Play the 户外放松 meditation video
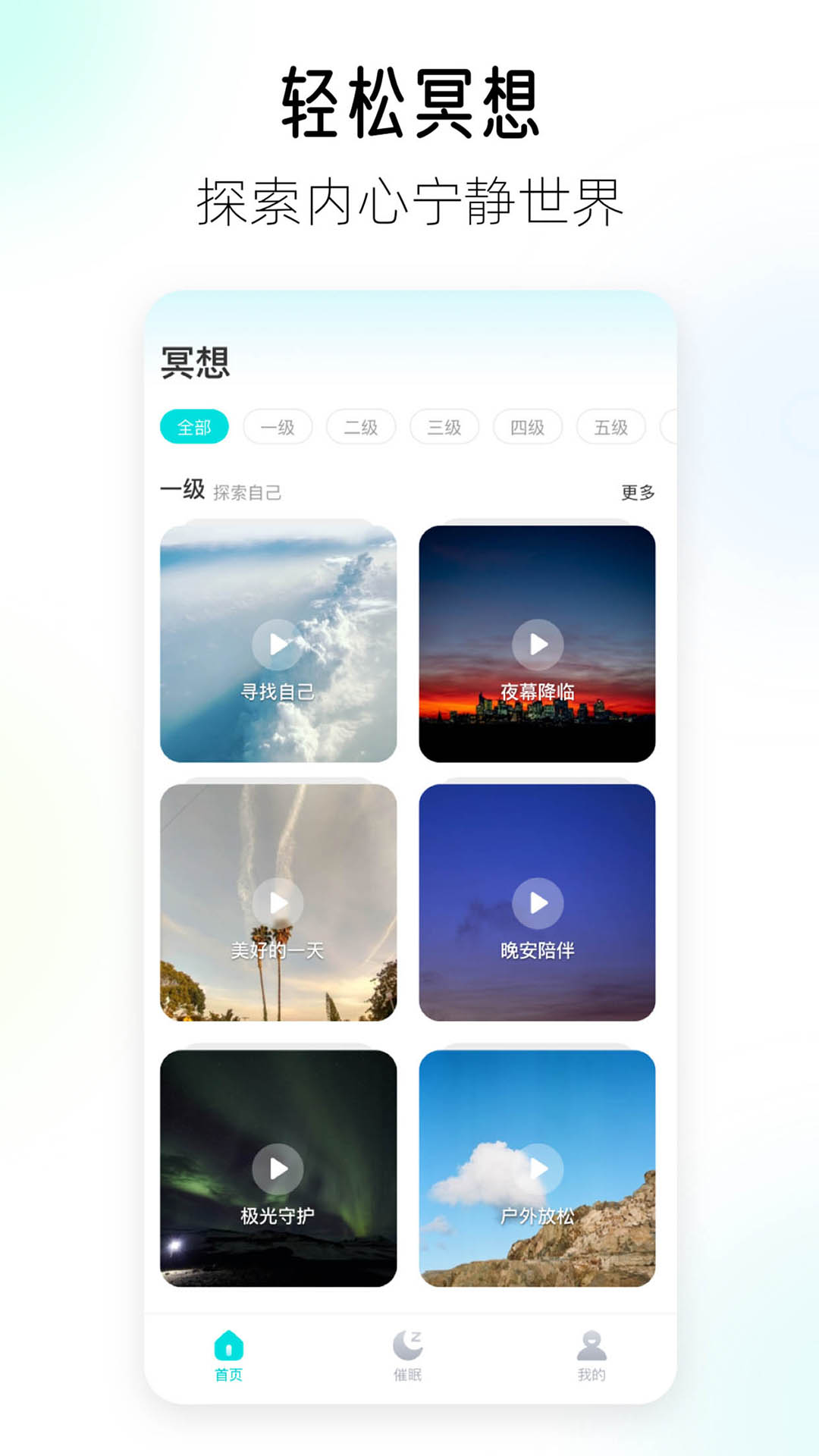 pos(538,1168)
